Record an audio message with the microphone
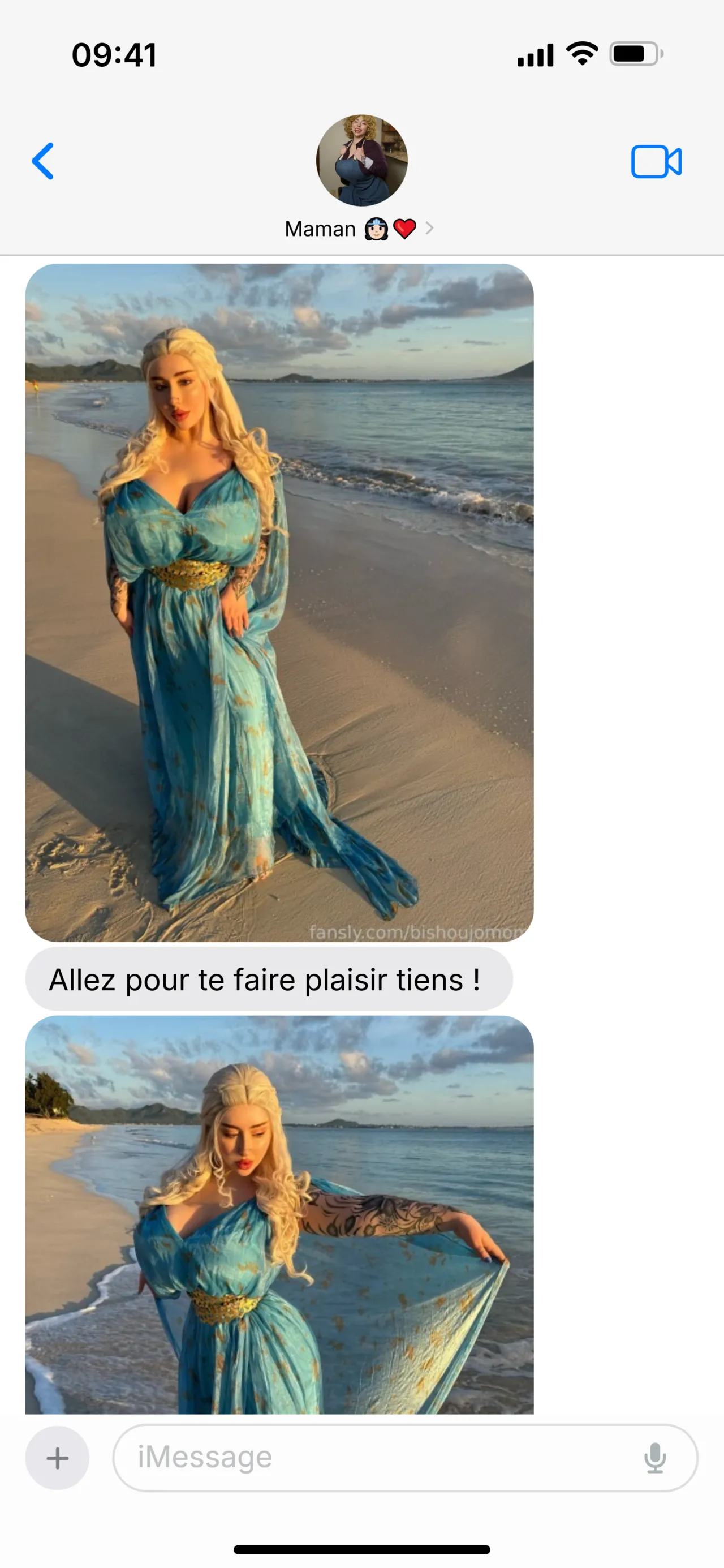724x1568 pixels. pyautogui.click(x=654, y=1458)
